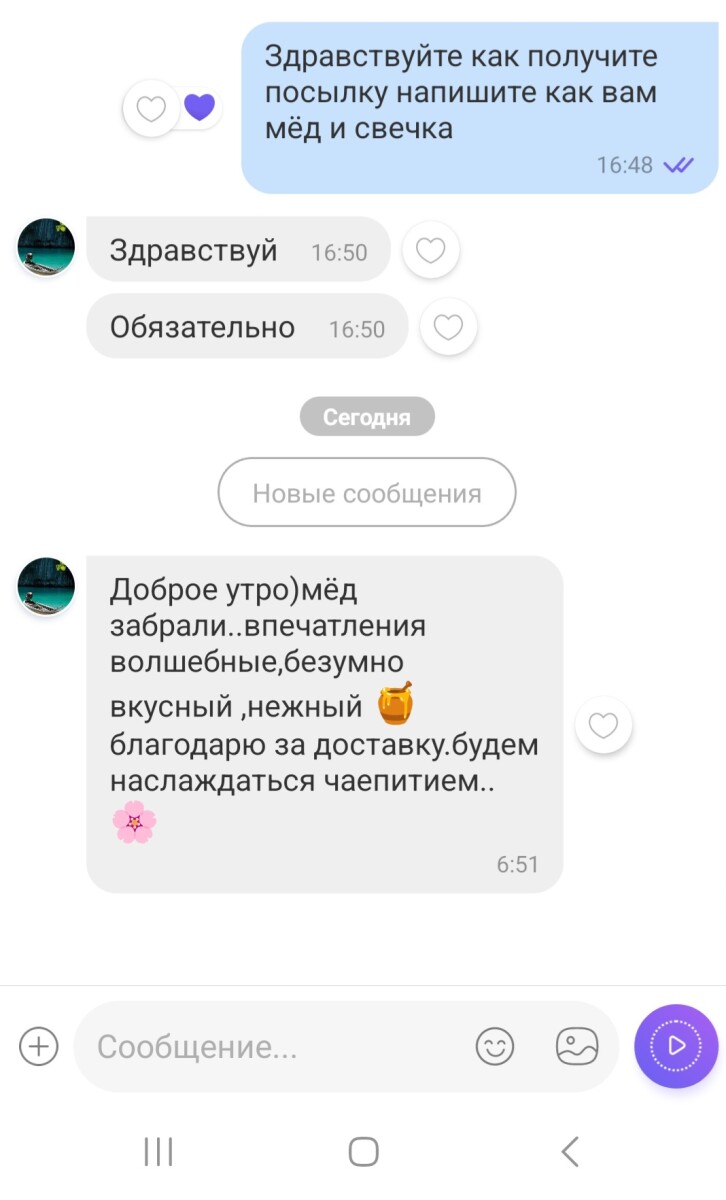Open the gallery image picker
Viewport: 726px width, 1200px height.
pos(577,1047)
